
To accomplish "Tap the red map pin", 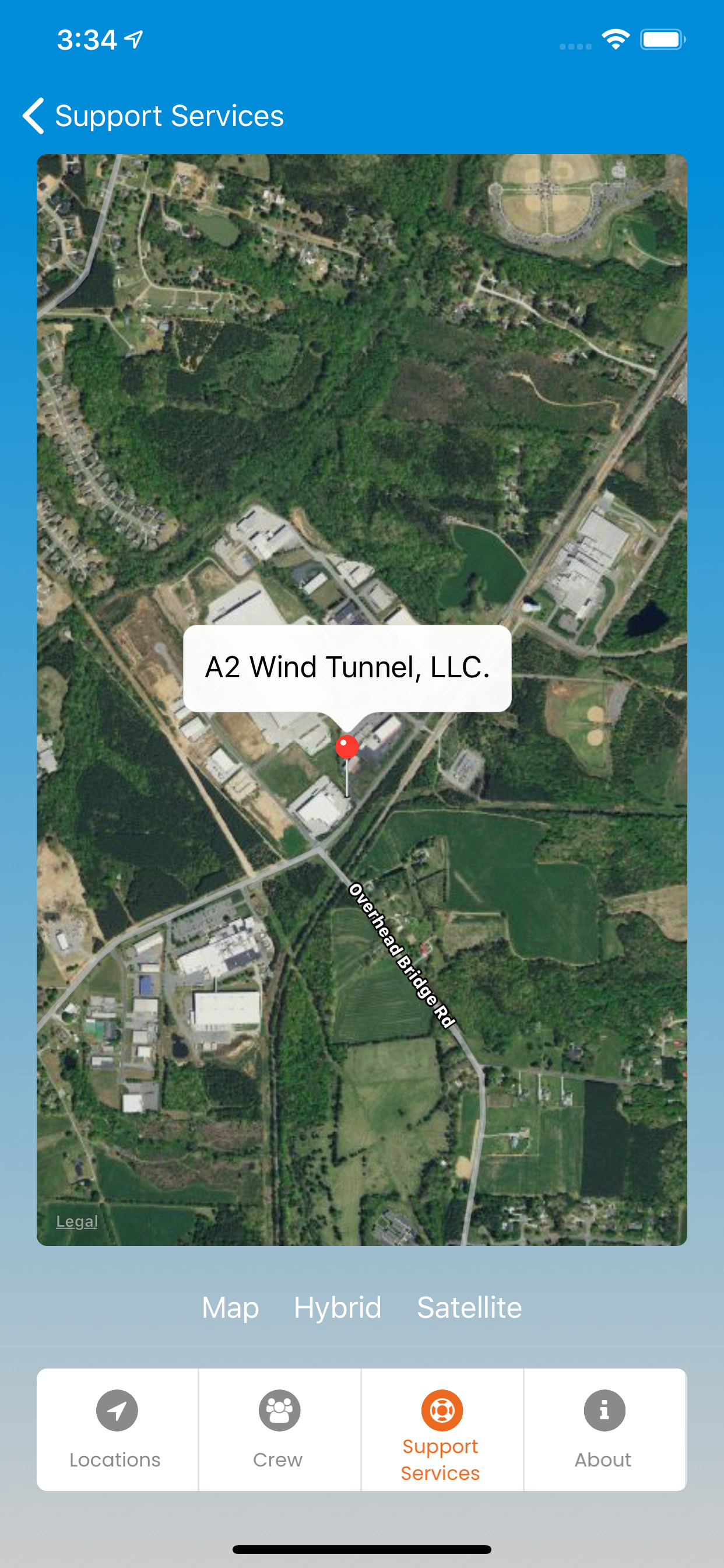I will [347, 747].
